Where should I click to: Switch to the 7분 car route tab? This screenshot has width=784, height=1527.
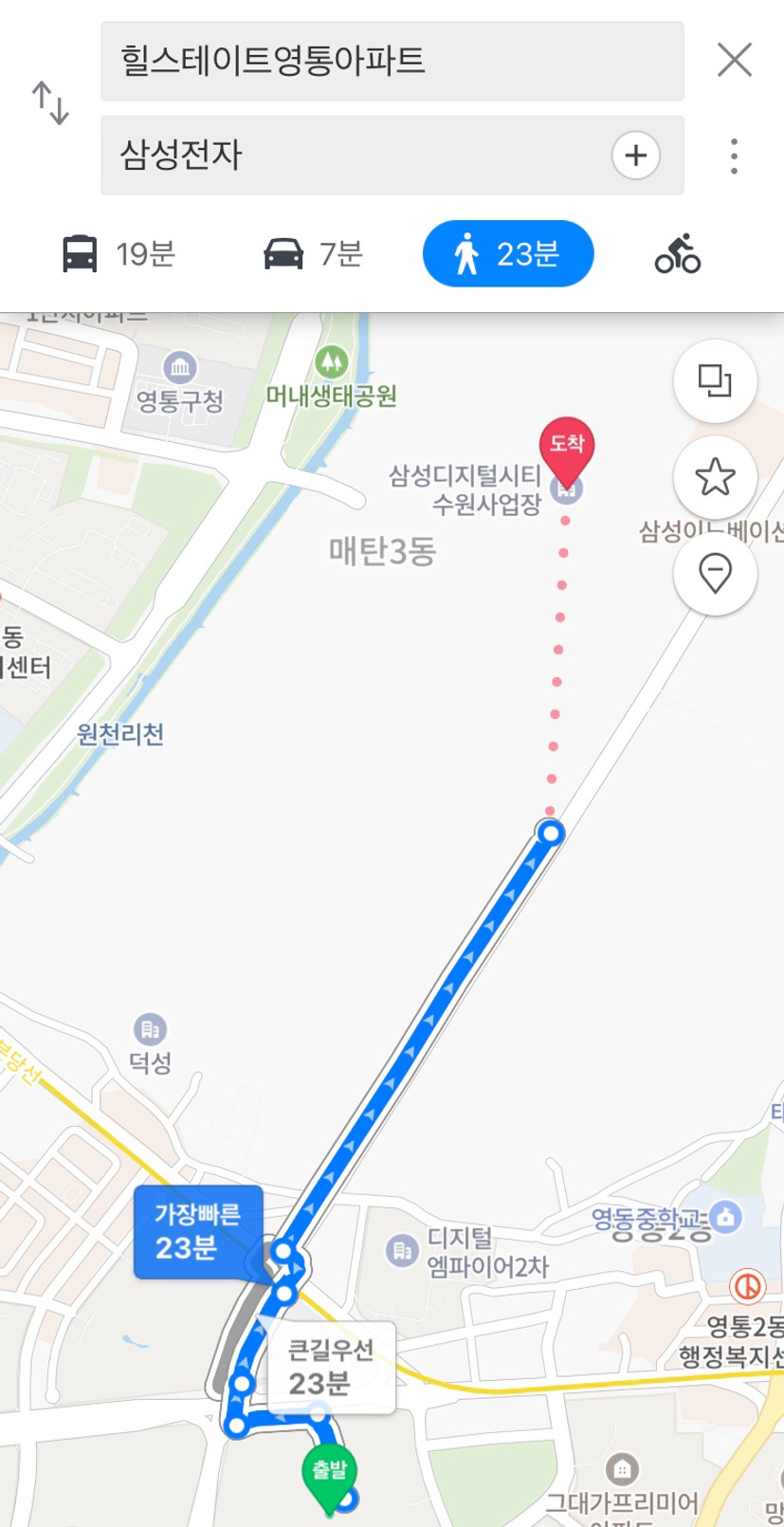[x=313, y=254]
